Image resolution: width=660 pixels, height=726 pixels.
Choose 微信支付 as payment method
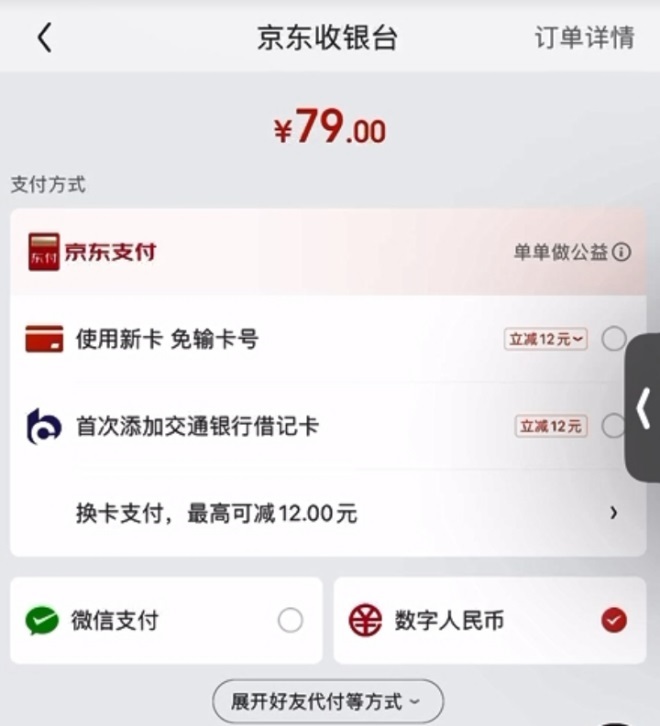pyautogui.click(x=290, y=621)
